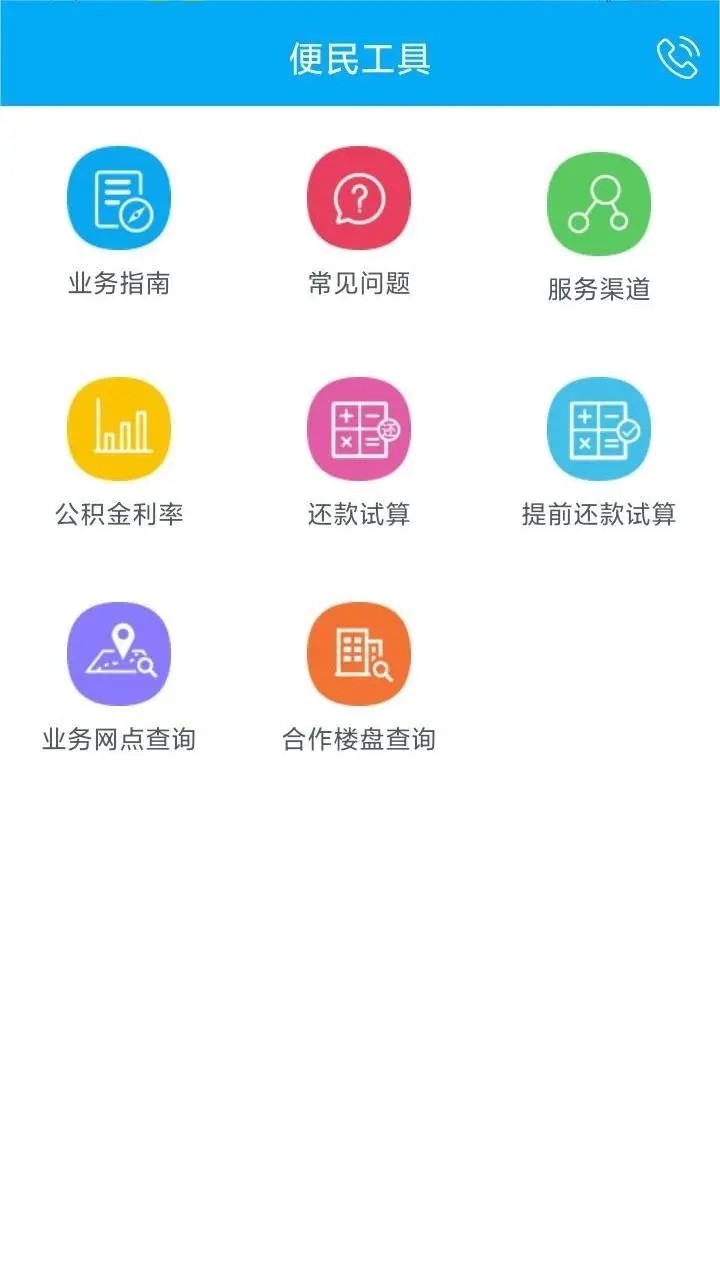This screenshot has width=720, height=1280.
Task: Open the pink repayment calculator icon
Action: click(359, 429)
